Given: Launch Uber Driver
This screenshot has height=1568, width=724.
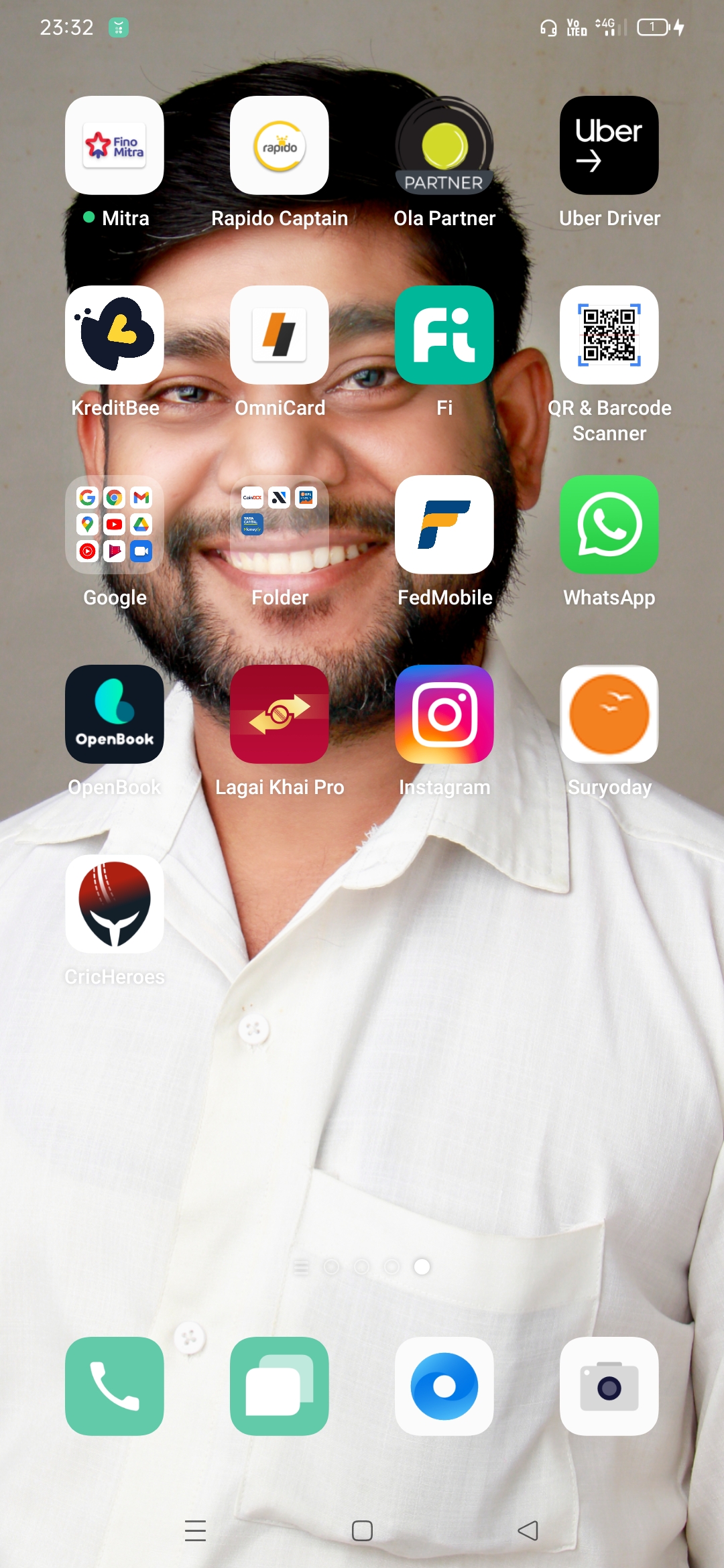Looking at the screenshot, I should pos(609,145).
